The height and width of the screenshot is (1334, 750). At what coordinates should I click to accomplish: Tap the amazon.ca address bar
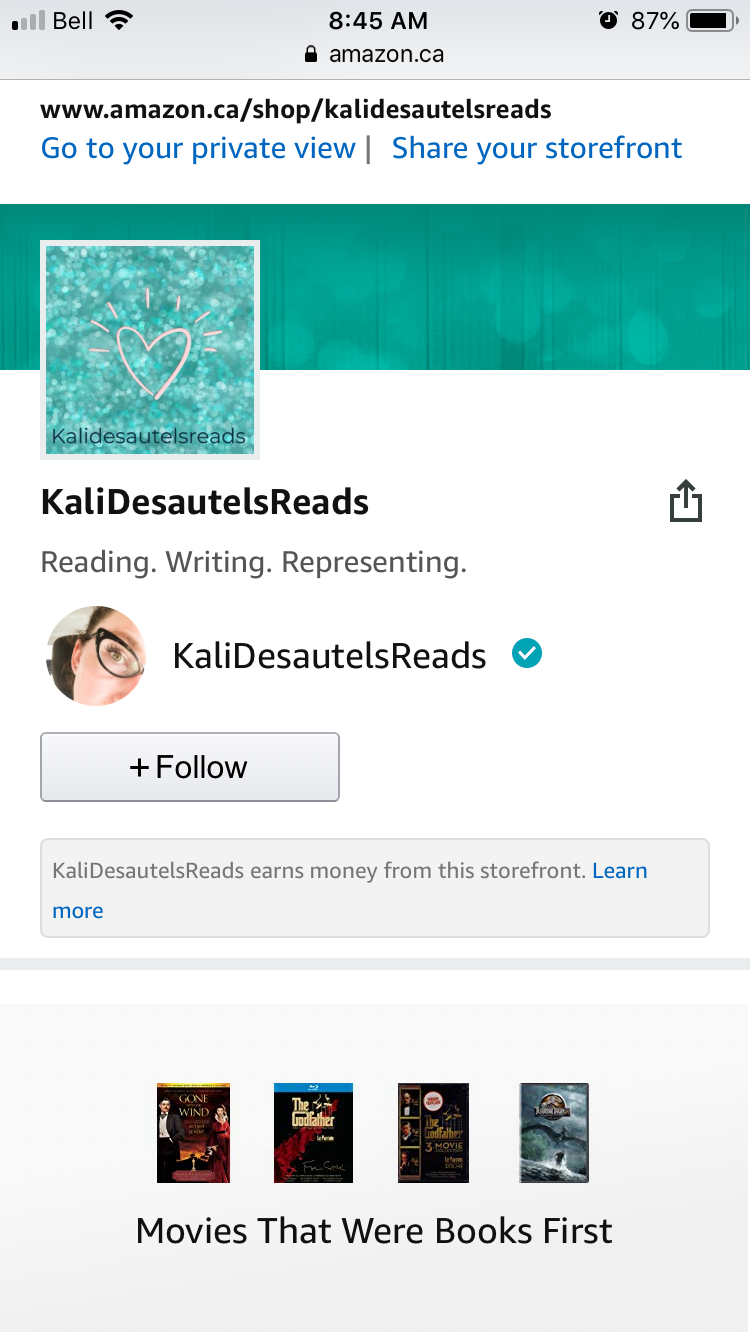[x=375, y=54]
